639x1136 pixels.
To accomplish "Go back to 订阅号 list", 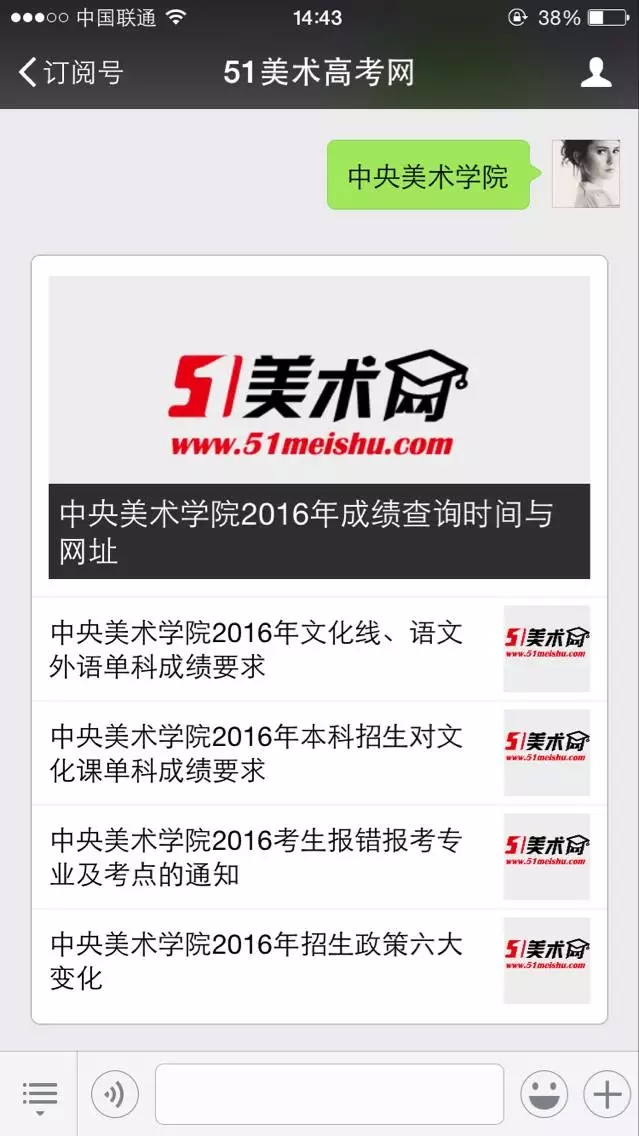I will pos(70,73).
